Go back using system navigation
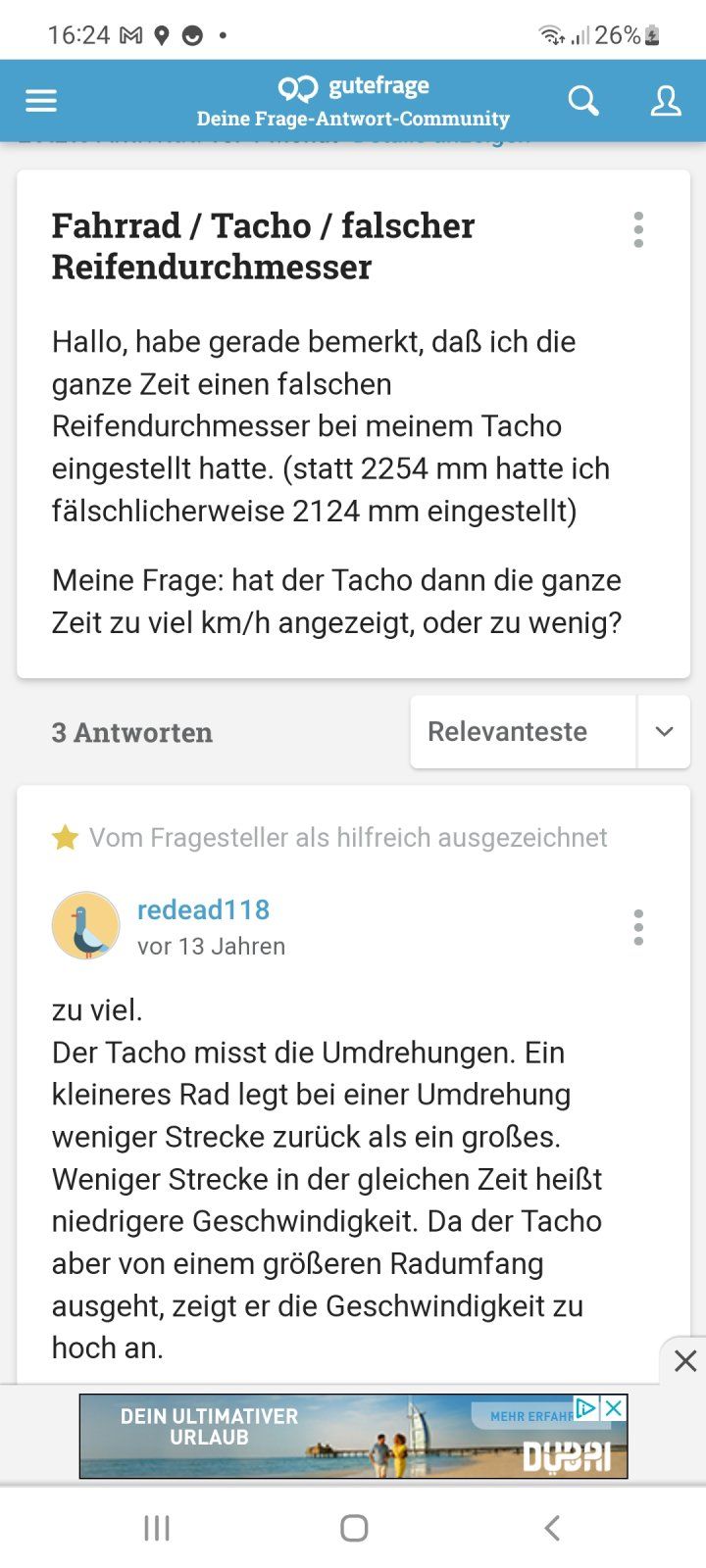This screenshot has height=1568, width=706. click(x=552, y=1527)
